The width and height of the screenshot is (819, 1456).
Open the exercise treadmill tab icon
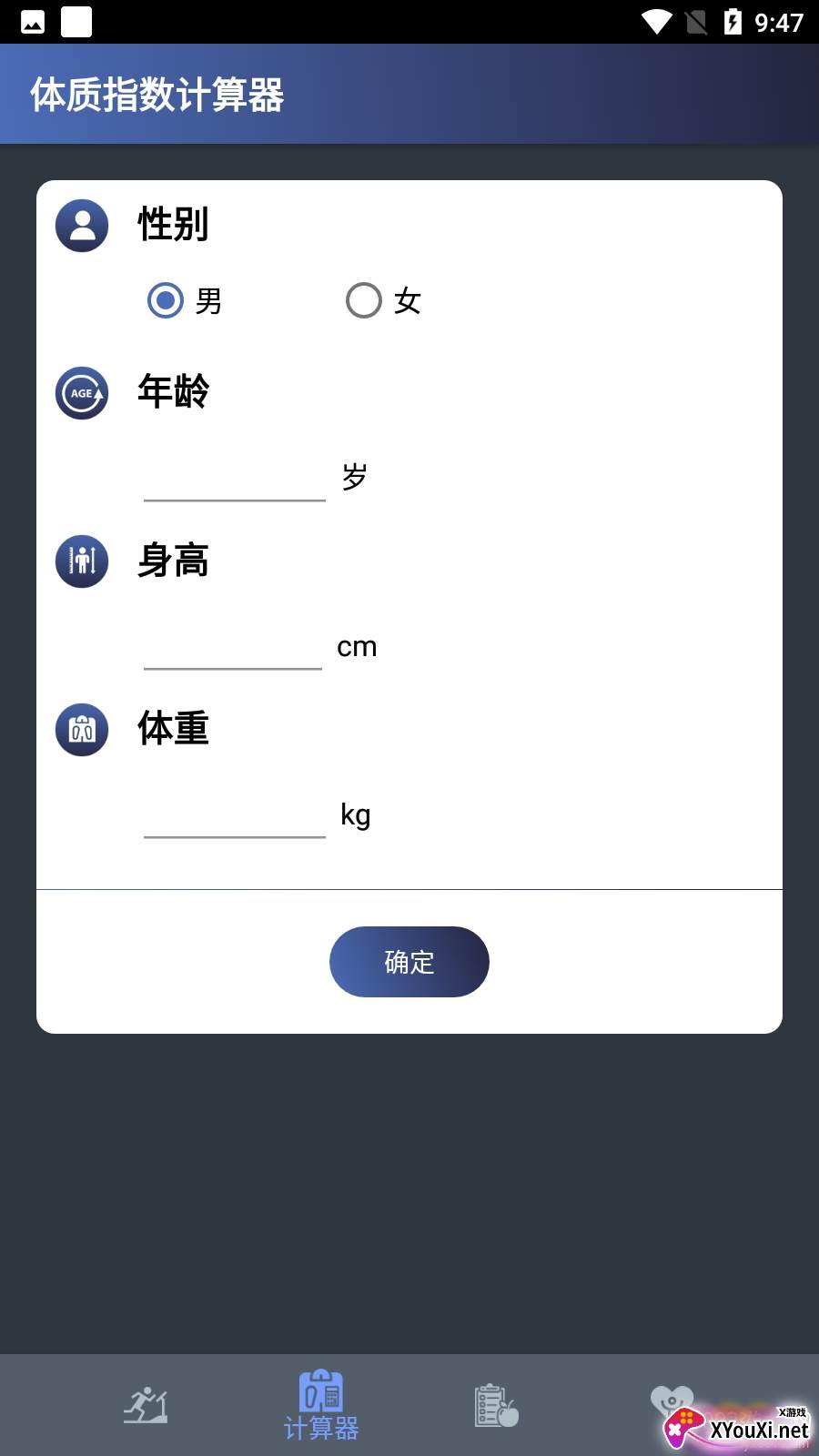coord(146,1404)
